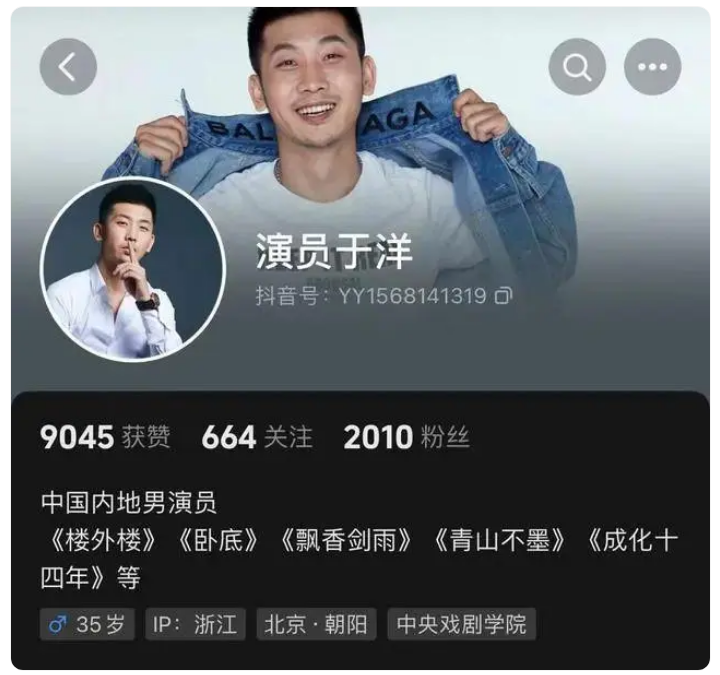Open the 664 关注 following list
Viewport: 720px width, 675px height.
(x=257, y=437)
